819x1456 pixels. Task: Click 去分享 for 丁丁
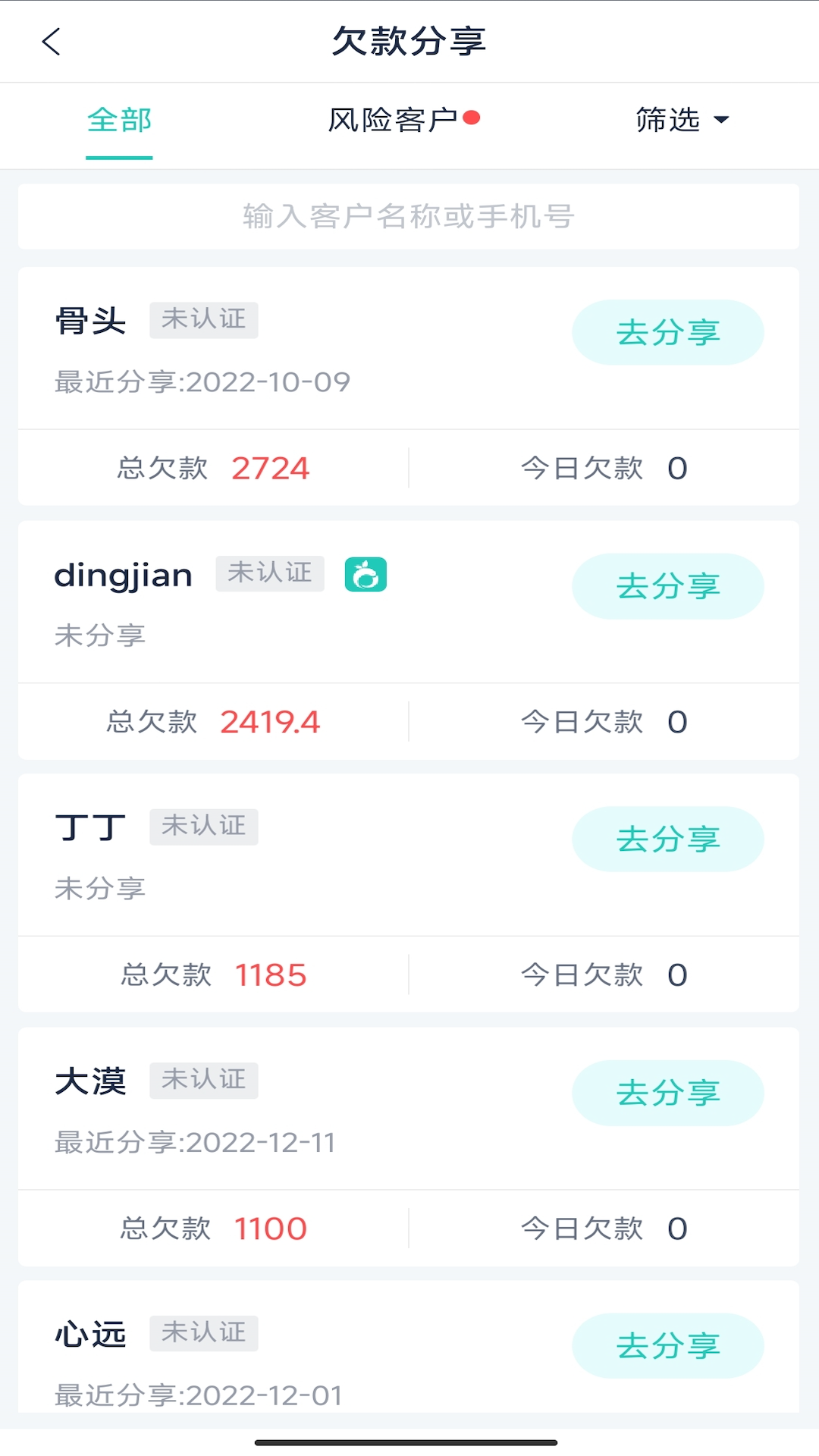(x=667, y=838)
